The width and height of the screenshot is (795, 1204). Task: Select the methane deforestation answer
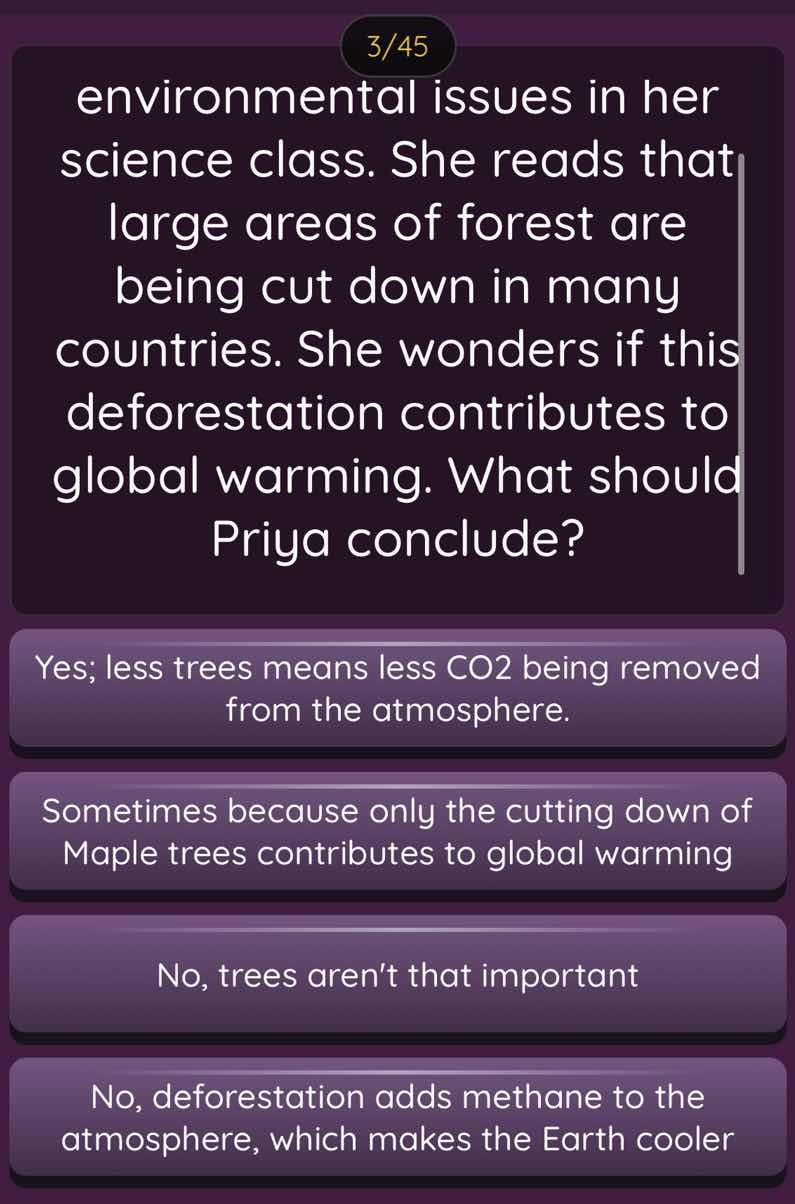[397, 1118]
